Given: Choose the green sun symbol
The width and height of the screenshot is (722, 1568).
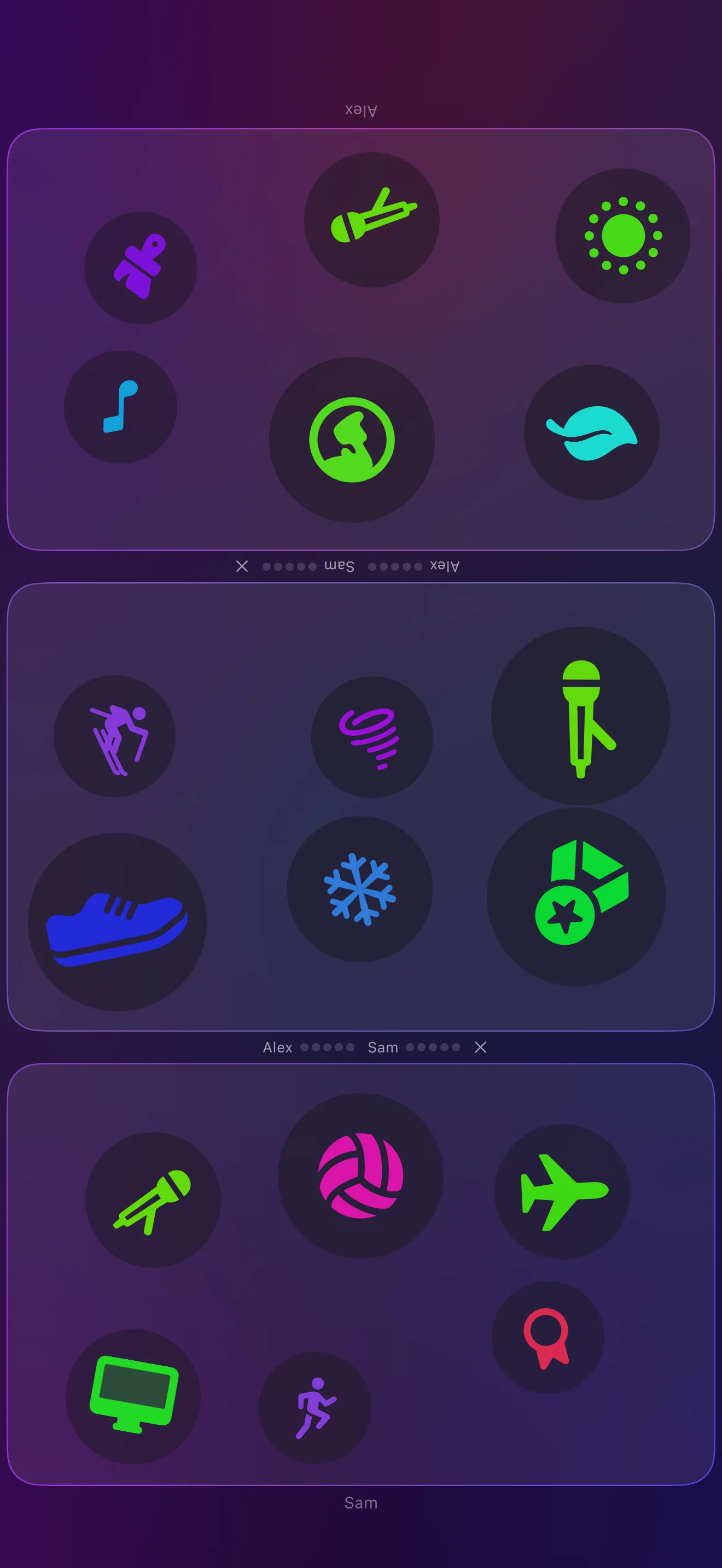Looking at the screenshot, I should [x=622, y=236].
